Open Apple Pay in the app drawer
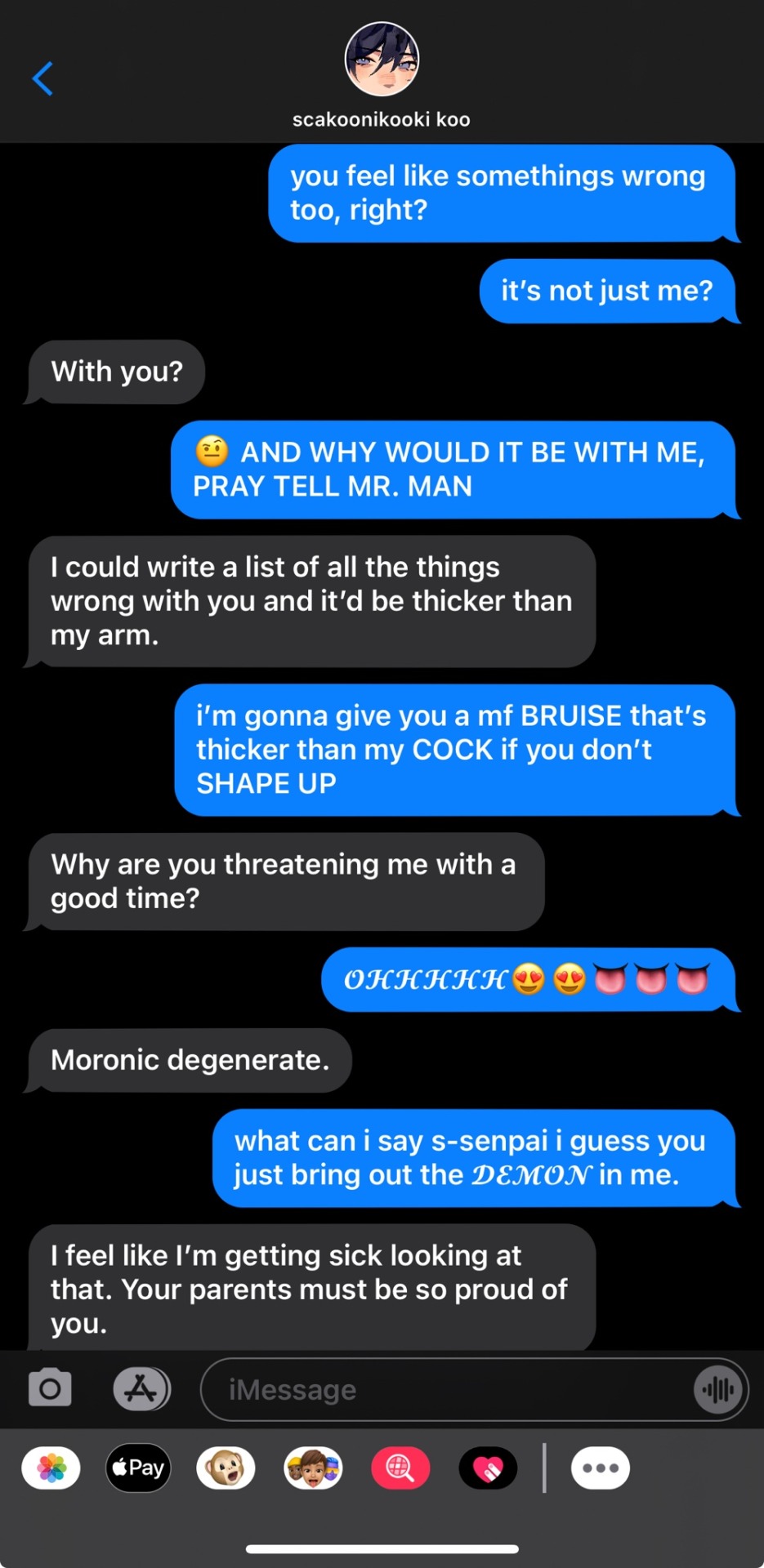The width and height of the screenshot is (764, 1568). pyautogui.click(x=139, y=1468)
